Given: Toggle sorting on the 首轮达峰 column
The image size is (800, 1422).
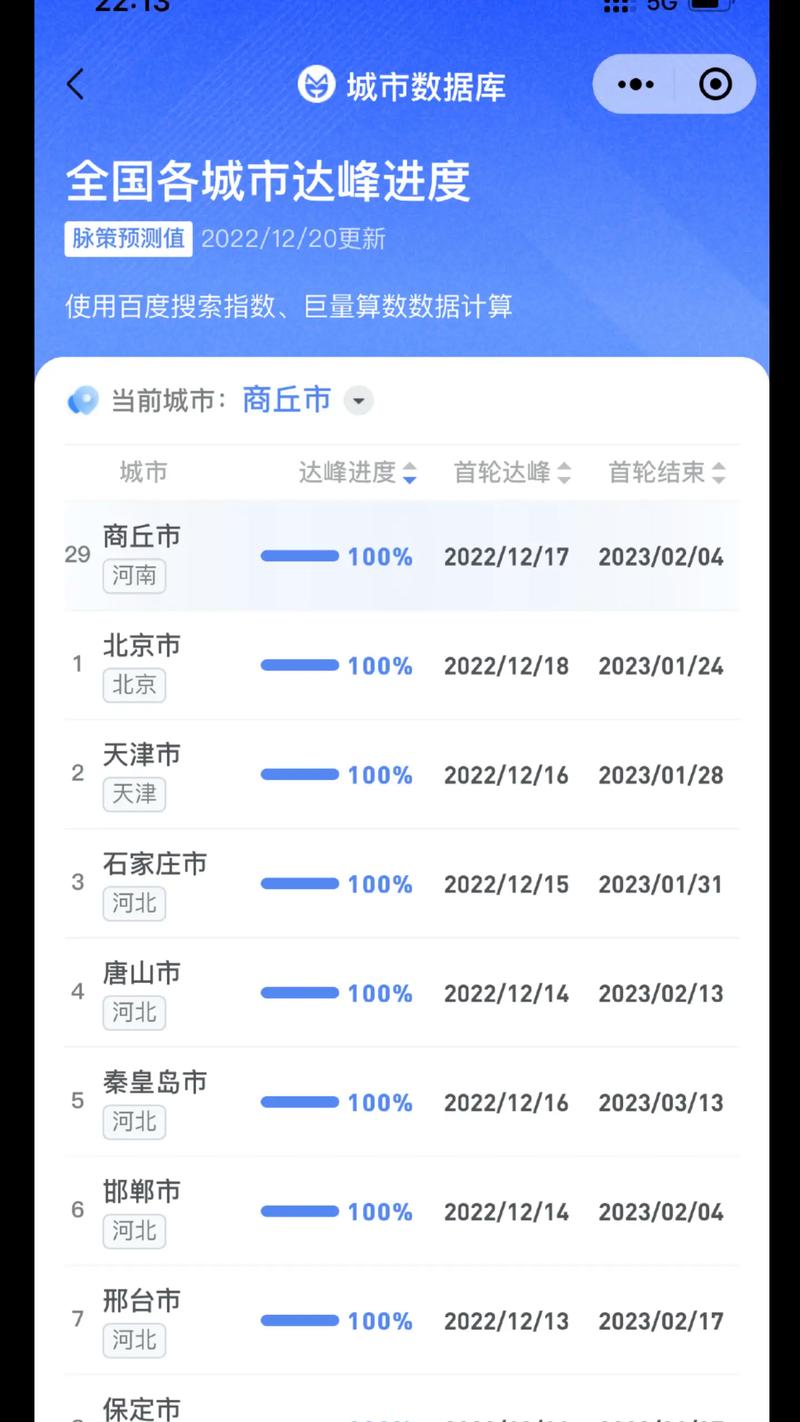Looking at the screenshot, I should [562, 472].
